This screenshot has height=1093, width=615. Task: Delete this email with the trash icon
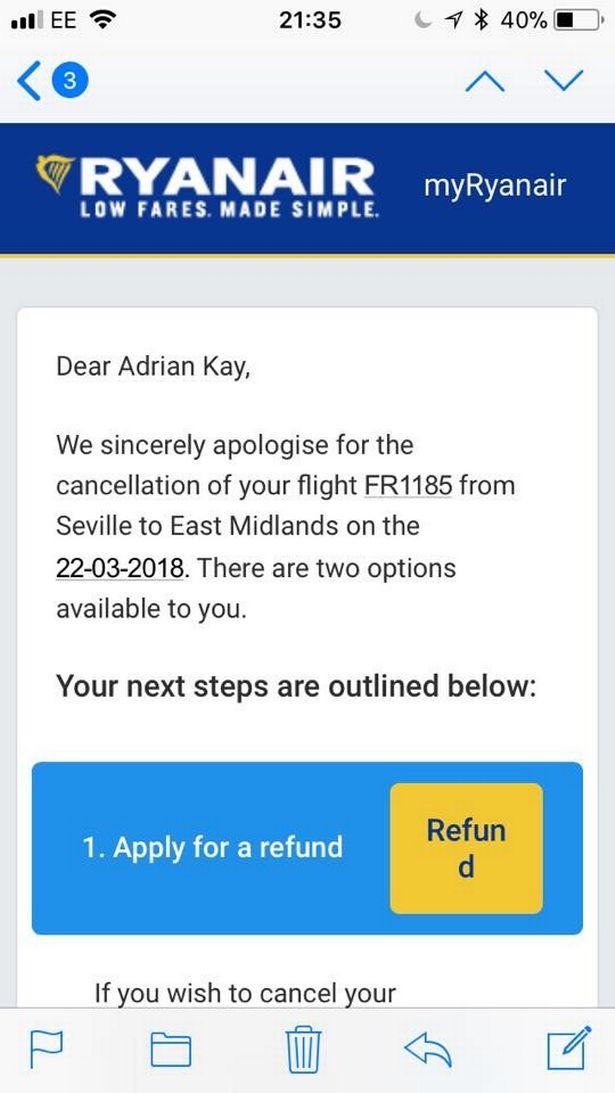303,1050
